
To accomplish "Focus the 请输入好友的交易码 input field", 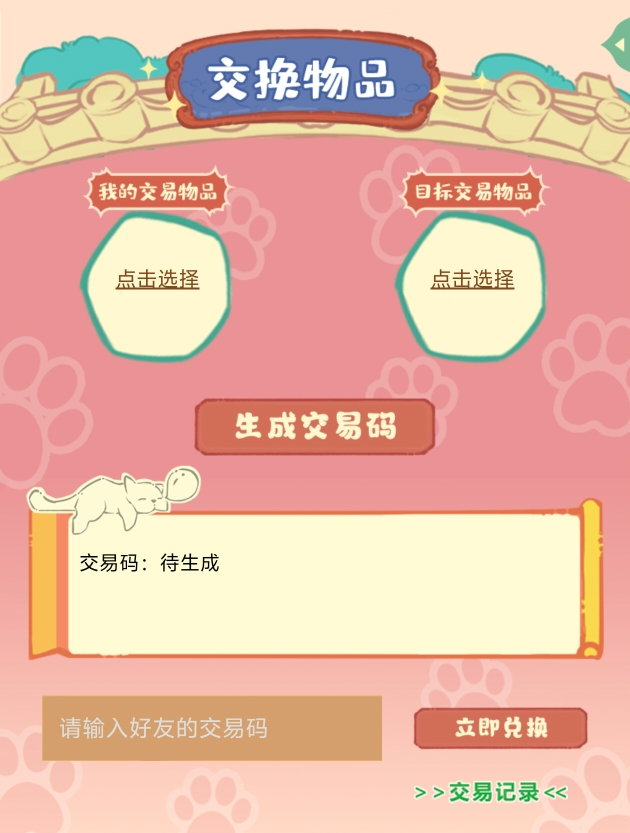I will [212, 728].
